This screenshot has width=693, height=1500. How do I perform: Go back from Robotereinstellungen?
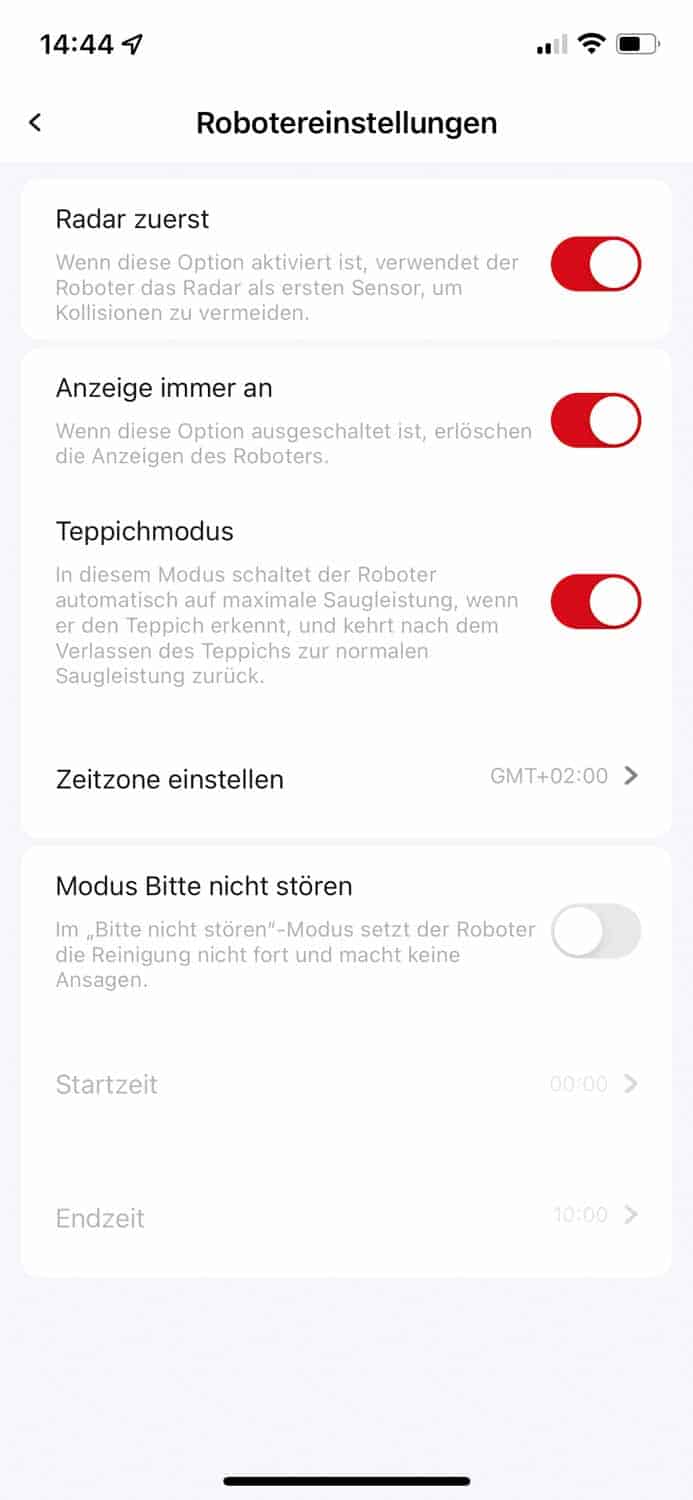[35, 123]
